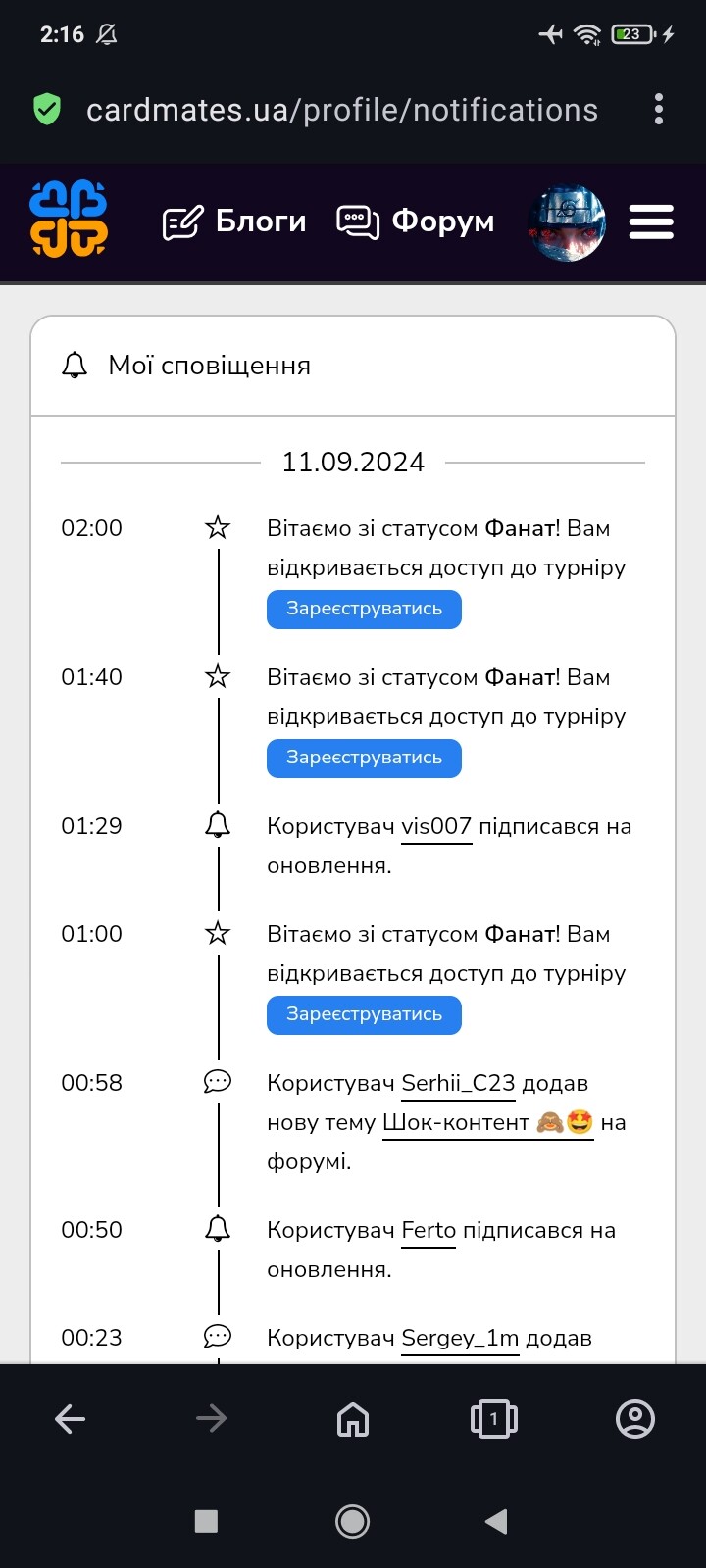This screenshot has height=1568, width=706.
Task: Open the Cardmates logo home link
Action: click(68, 220)
